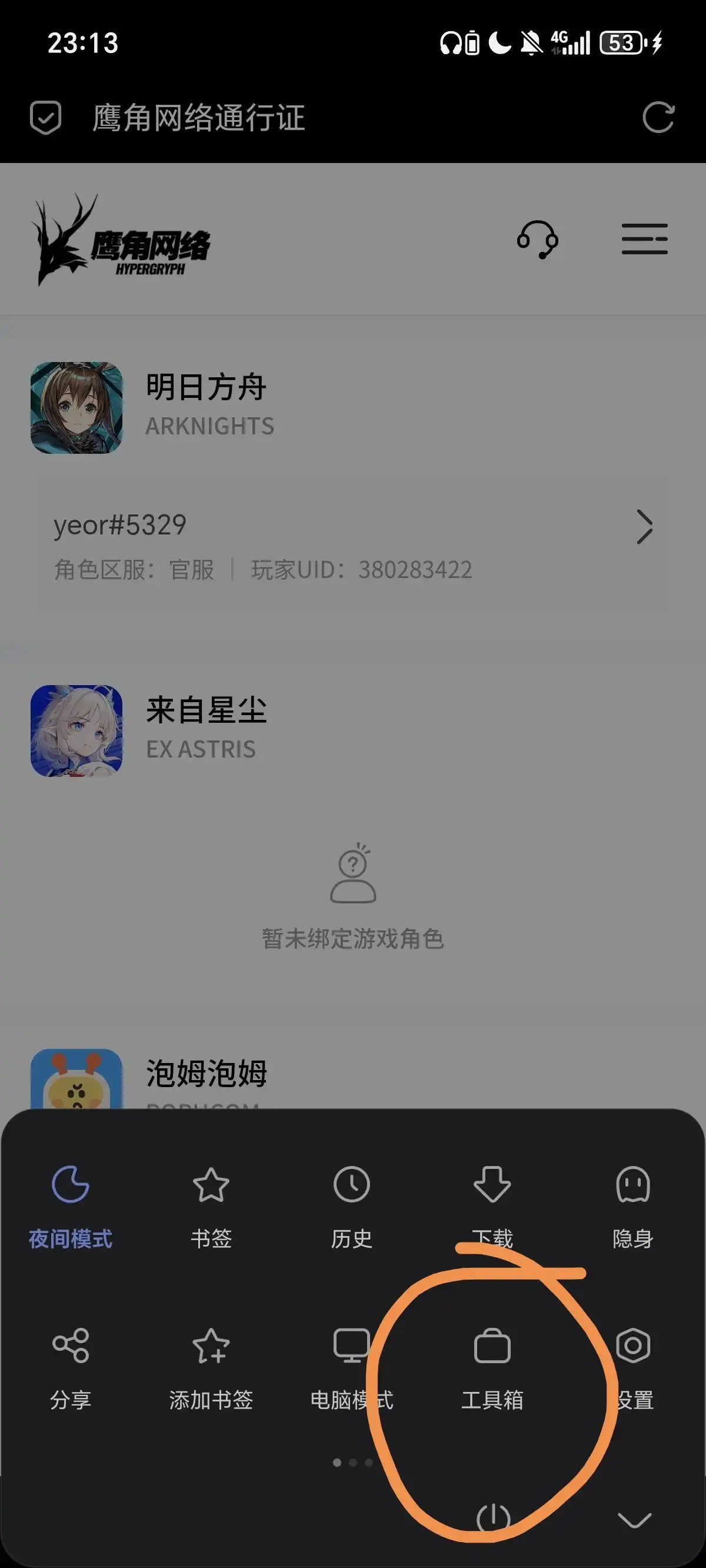Open 书签 bookmarks

[211, 1201]
